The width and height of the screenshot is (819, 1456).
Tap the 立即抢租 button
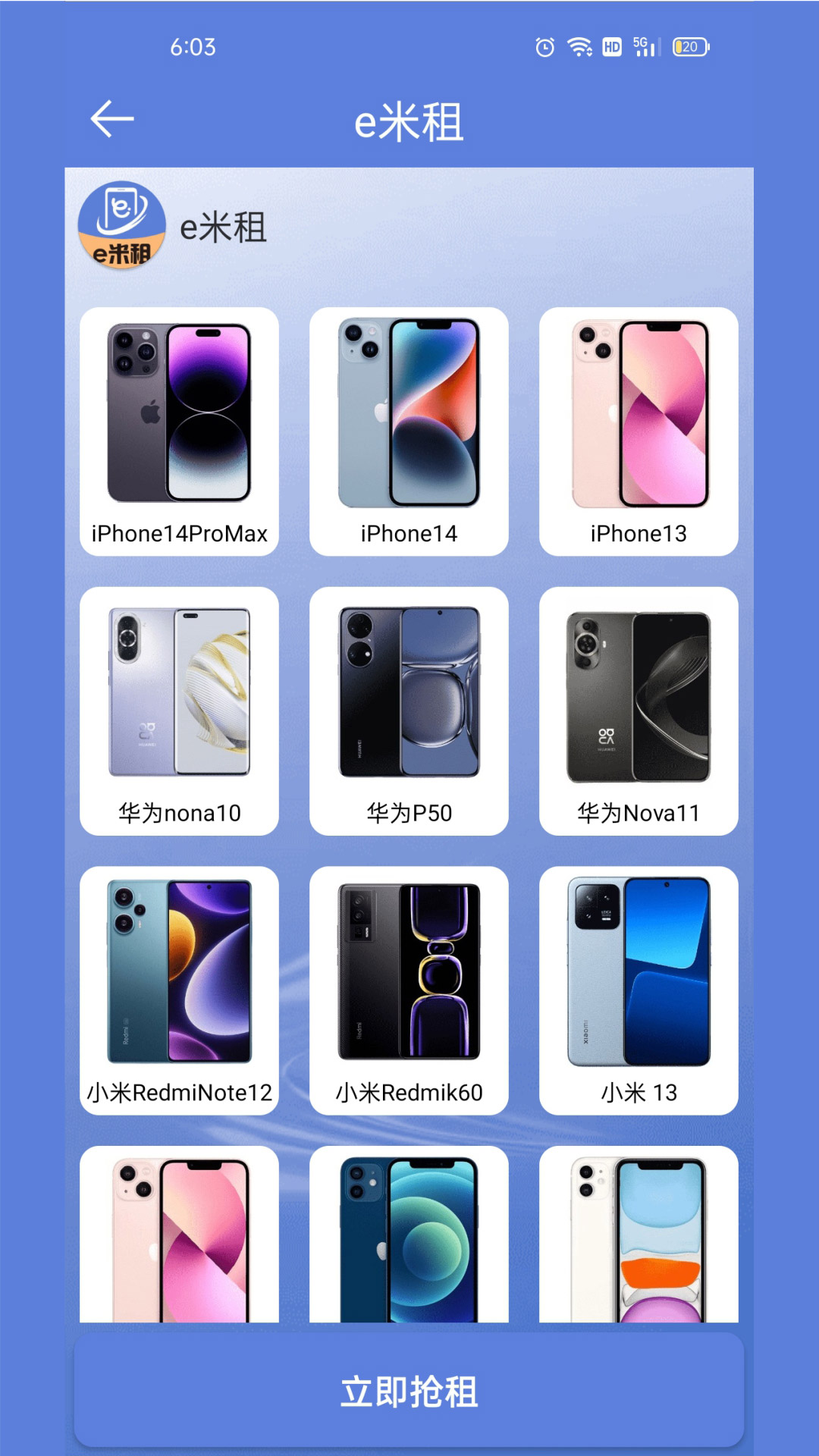pos(409,1391)
